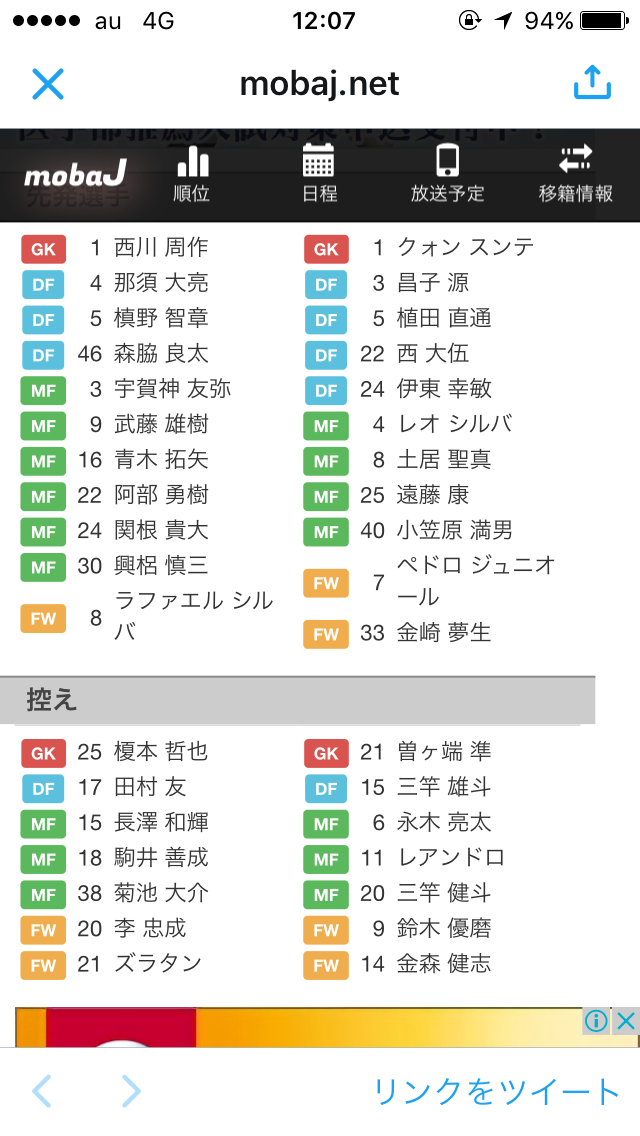Navigate back with the left arrow
Image resolution: width=640 pixels, height=1136 pixels.
[42, 1091]
